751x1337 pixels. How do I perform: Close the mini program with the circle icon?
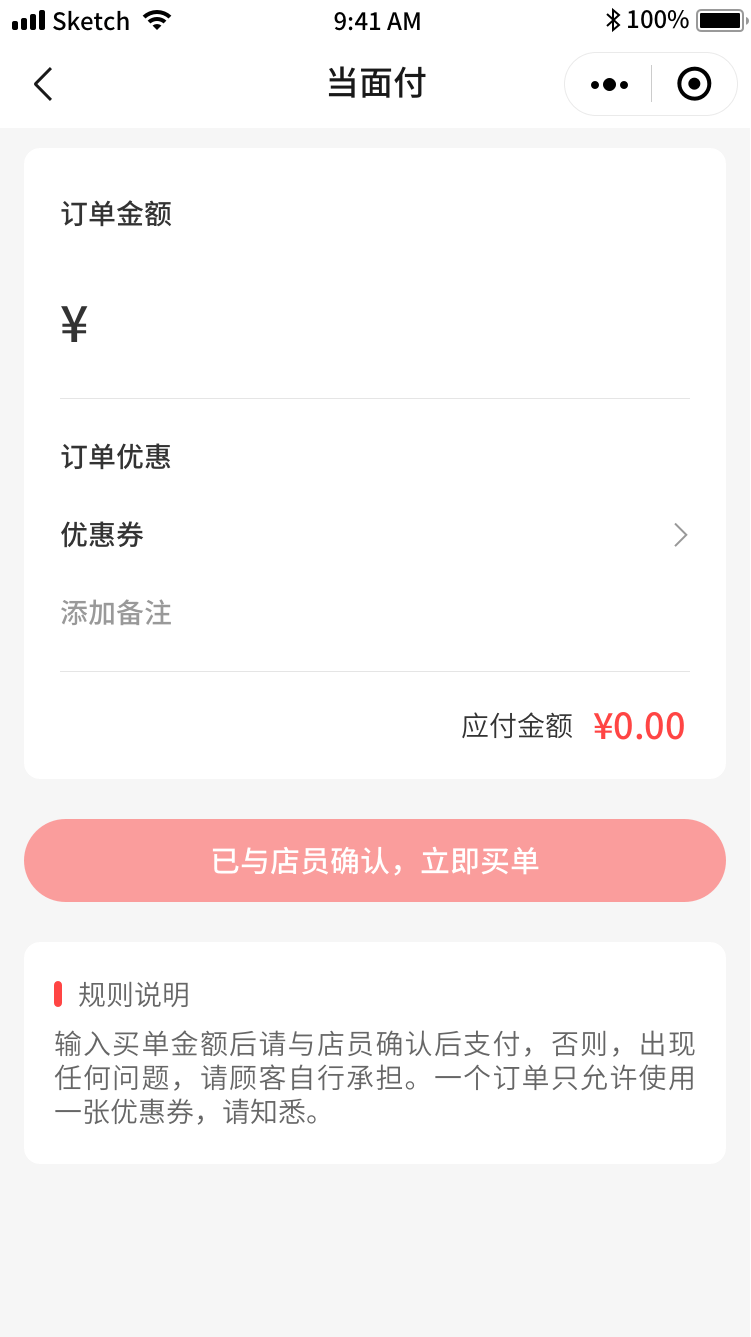[x=694, y=85]
